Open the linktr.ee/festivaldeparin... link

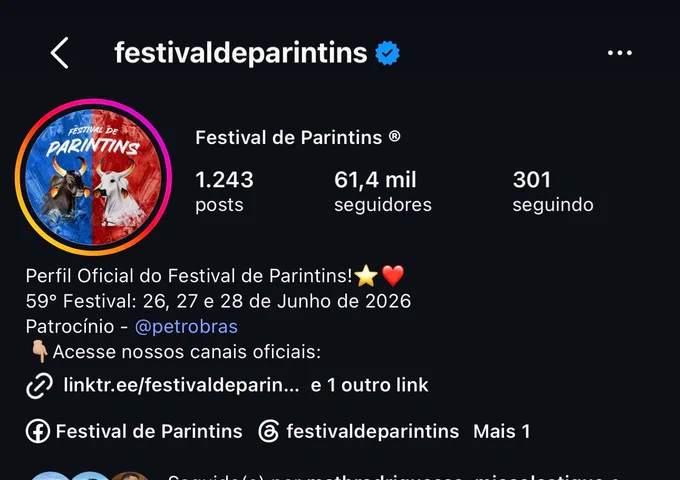(181, 385)
